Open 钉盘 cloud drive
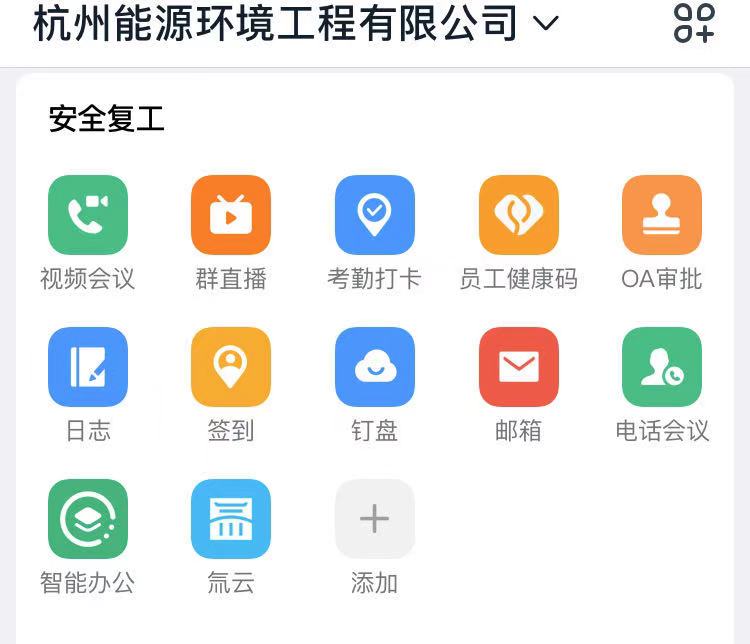The height and width of the screenshot is (644, 750). coord(374,367)
